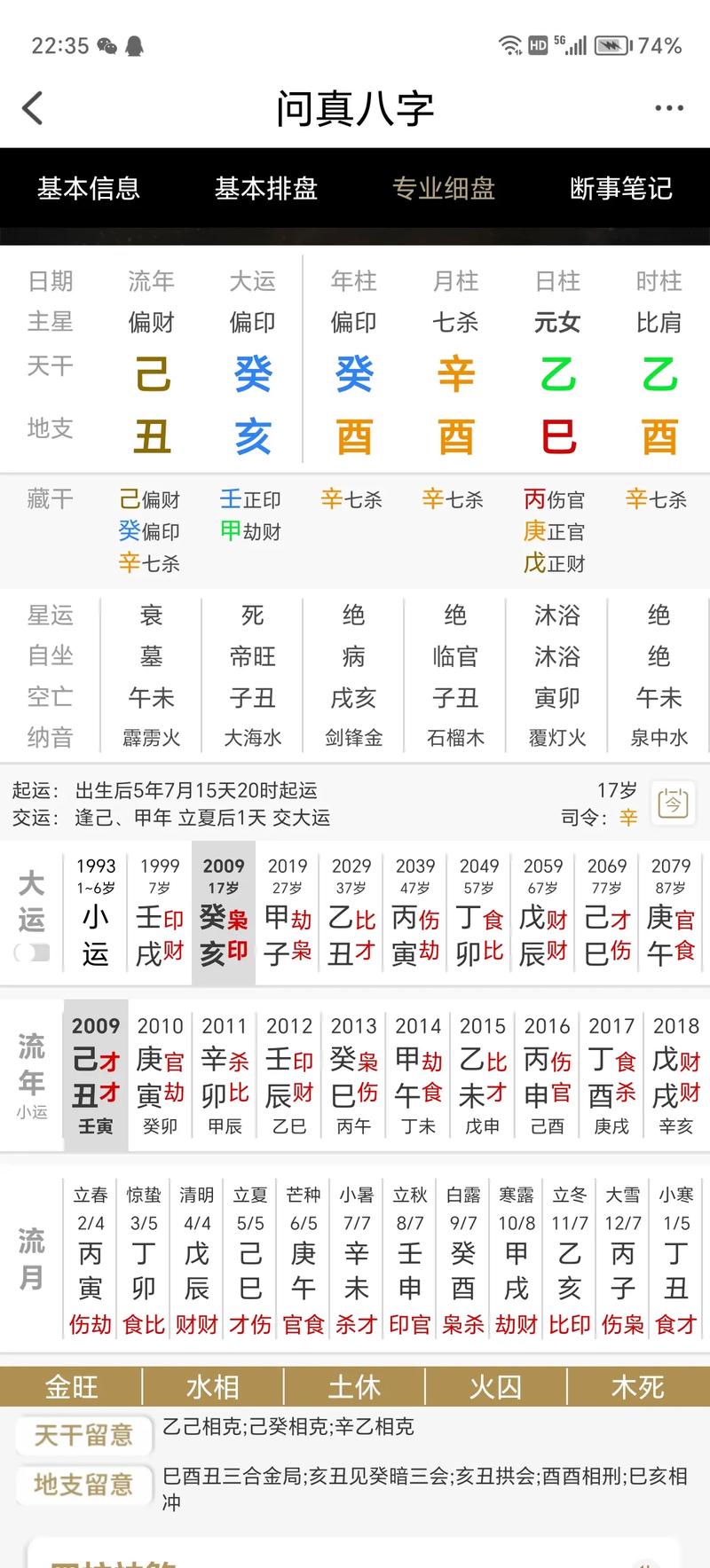The width and height of the screenshot is (710, 1568).
Task: Select the 2019 甲子 大运 column
Action: tap(288, 913)
